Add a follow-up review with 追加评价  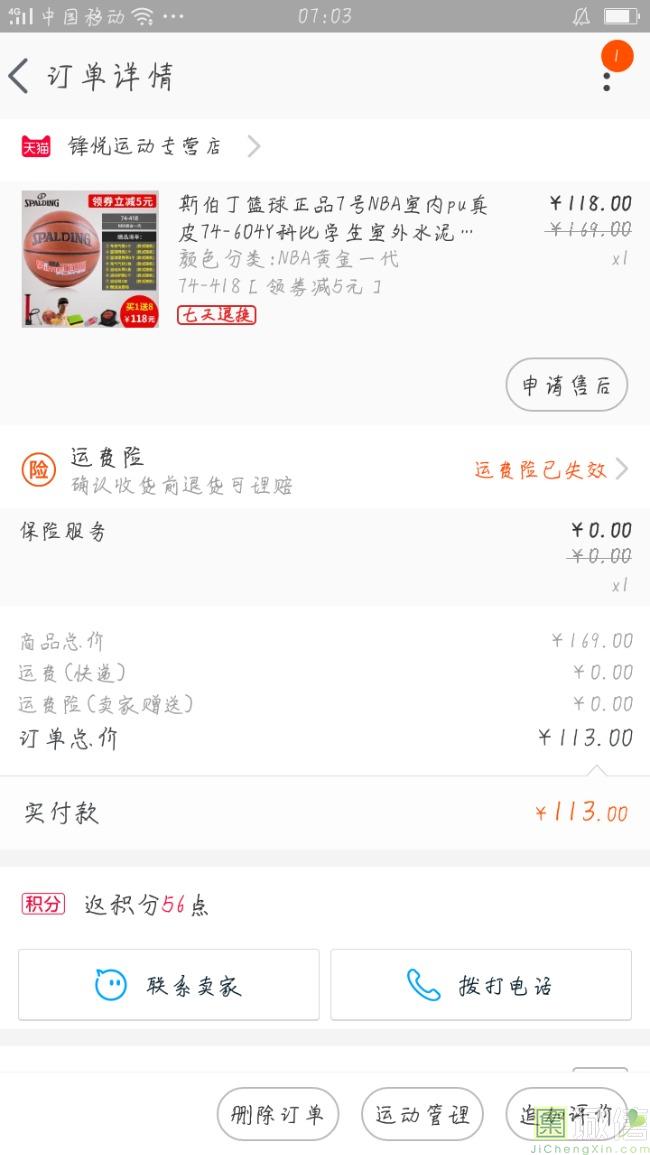coord(565,1114)
